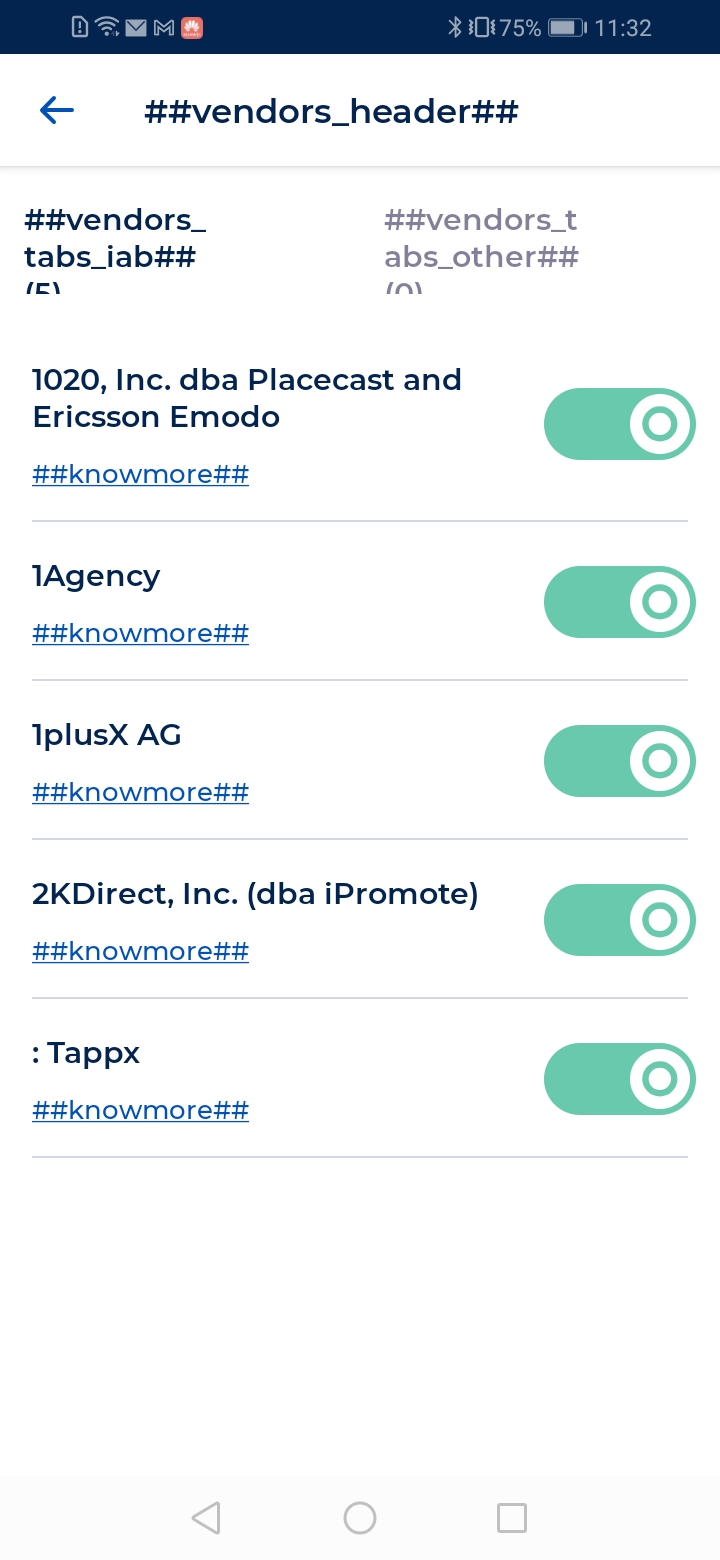Tap the back arrow beside the vendors header
Viewport: 720px width, 1560px height.
56,110
